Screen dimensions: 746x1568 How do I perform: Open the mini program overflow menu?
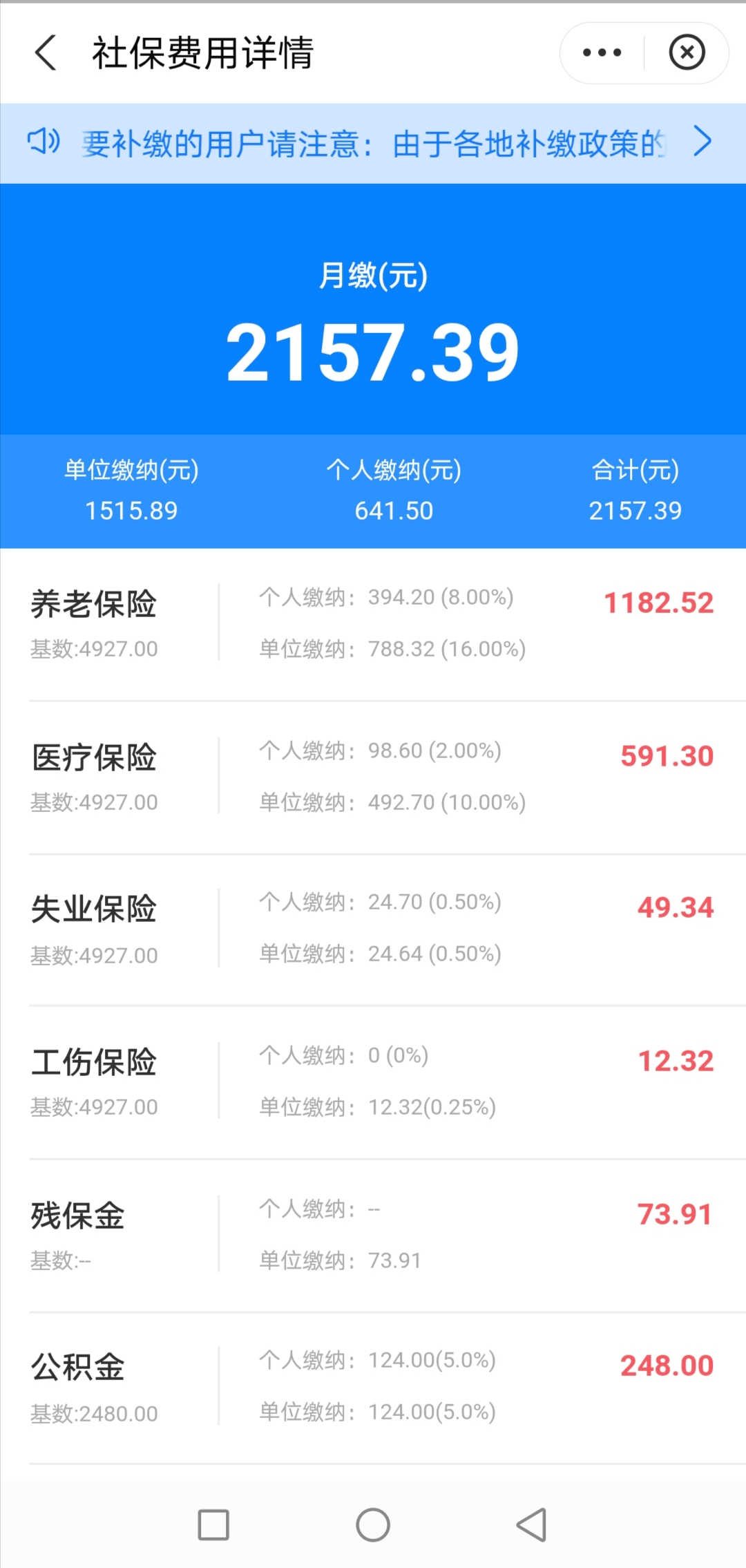(602, 53)
